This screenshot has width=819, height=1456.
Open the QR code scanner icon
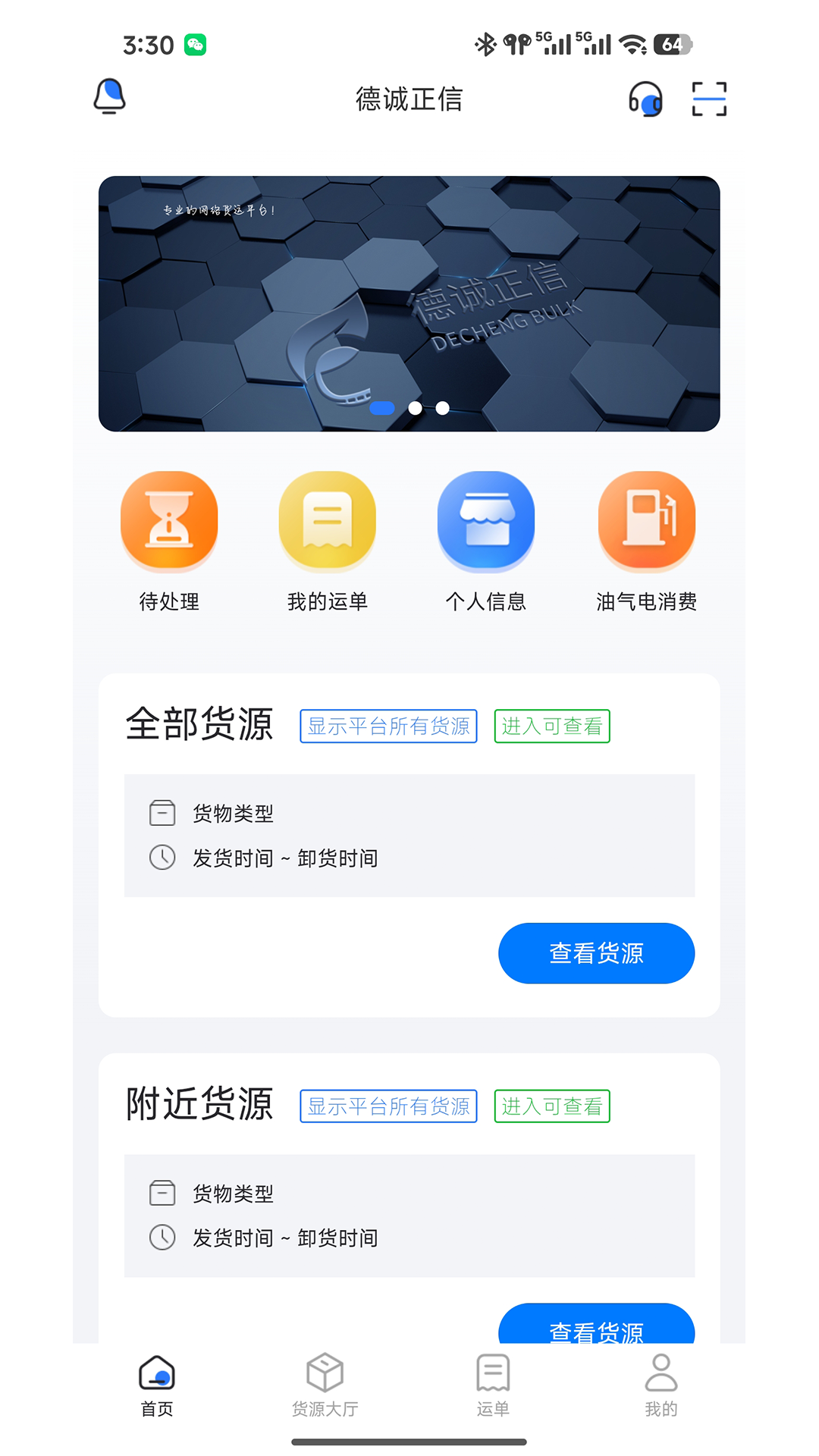(x=710, y=98)
